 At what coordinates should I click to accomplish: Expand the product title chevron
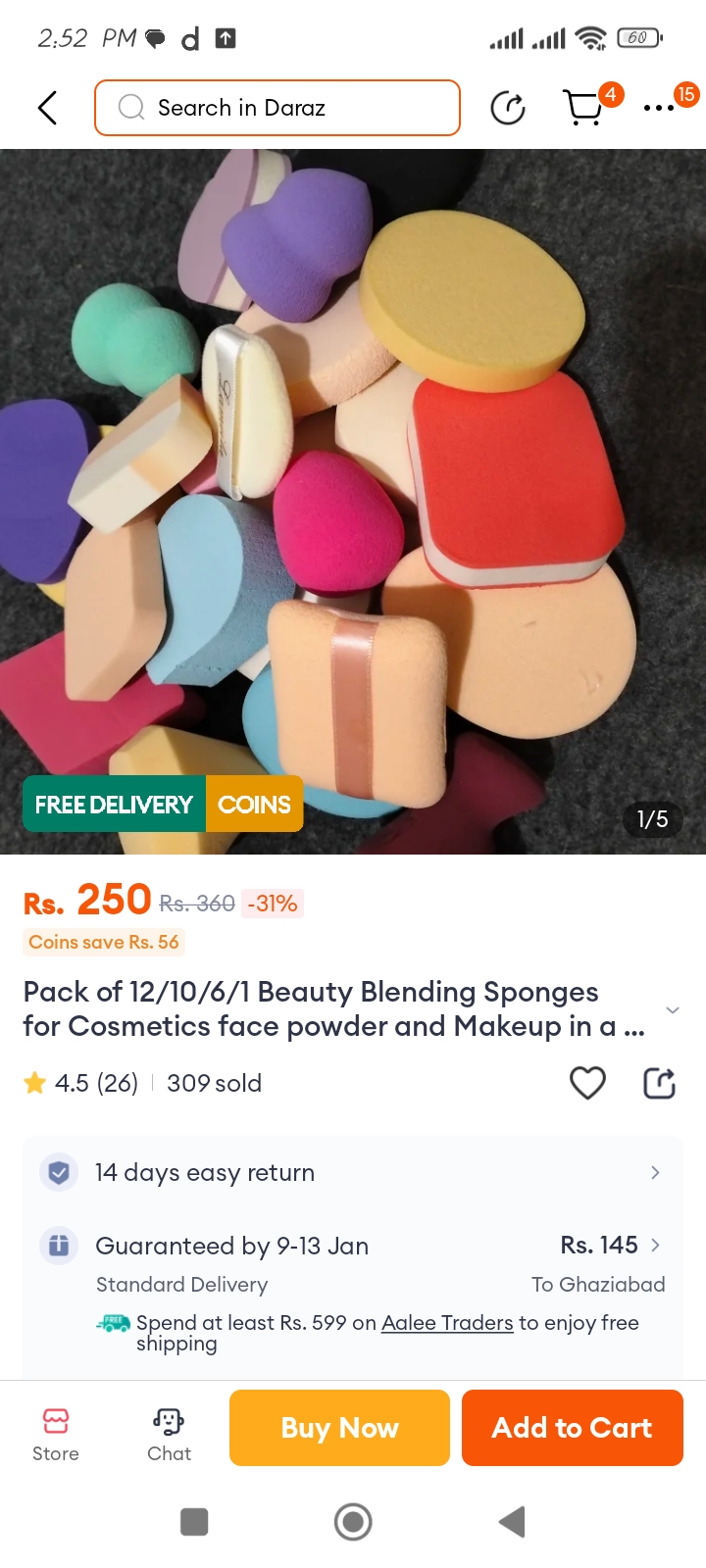pos(673,1009)
